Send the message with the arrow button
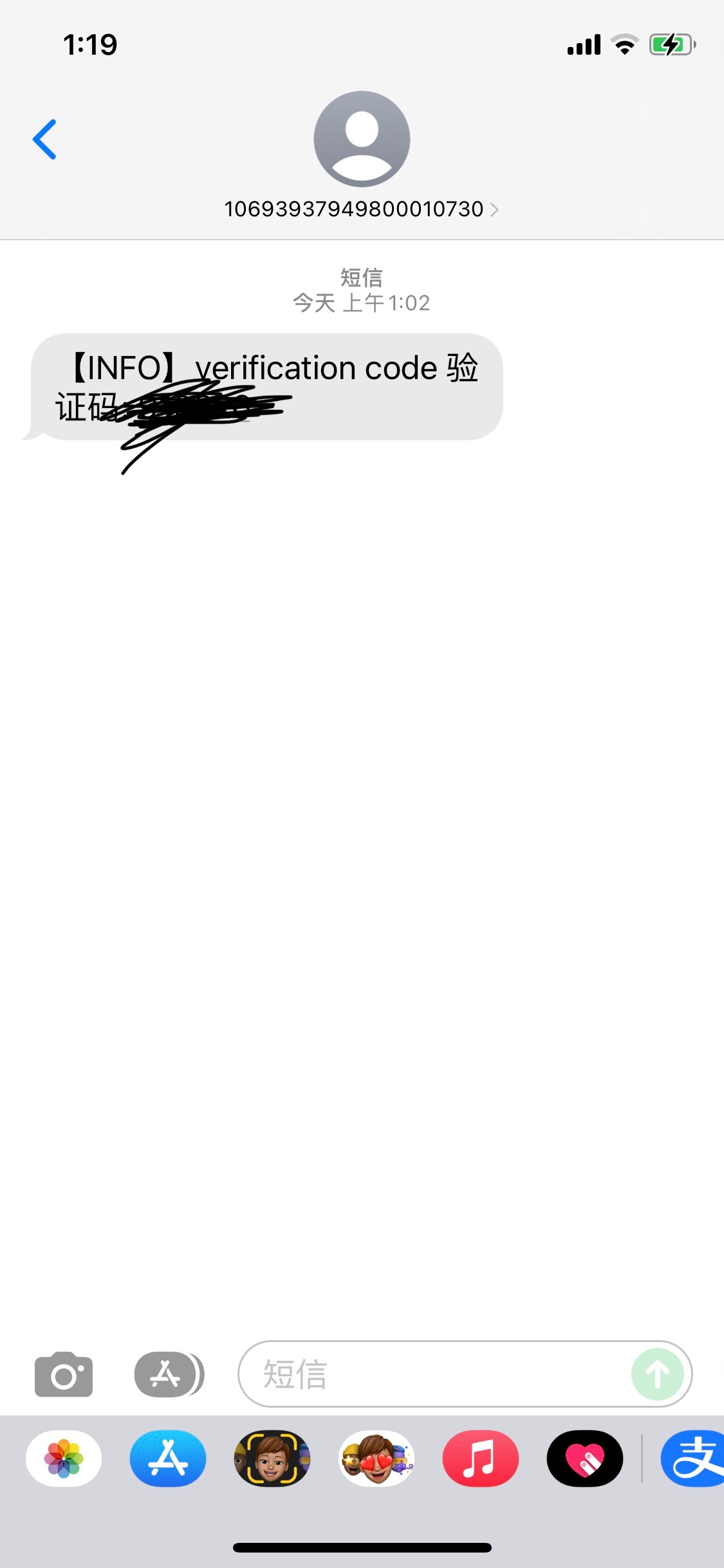This screenshot has width=724, height=1568. click(657, 1374)
